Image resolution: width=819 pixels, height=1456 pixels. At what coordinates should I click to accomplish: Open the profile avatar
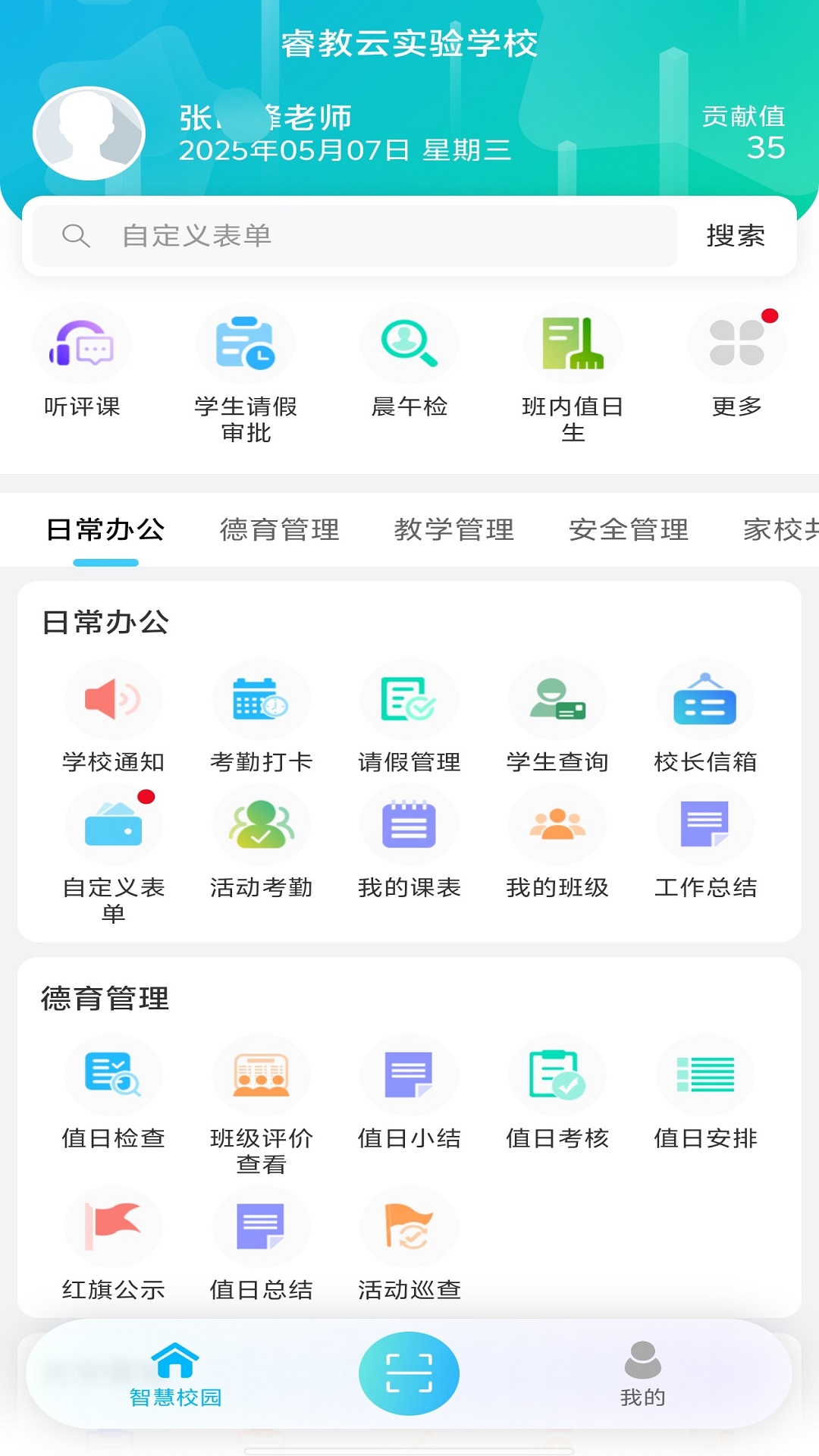click(x=89, y=133)
